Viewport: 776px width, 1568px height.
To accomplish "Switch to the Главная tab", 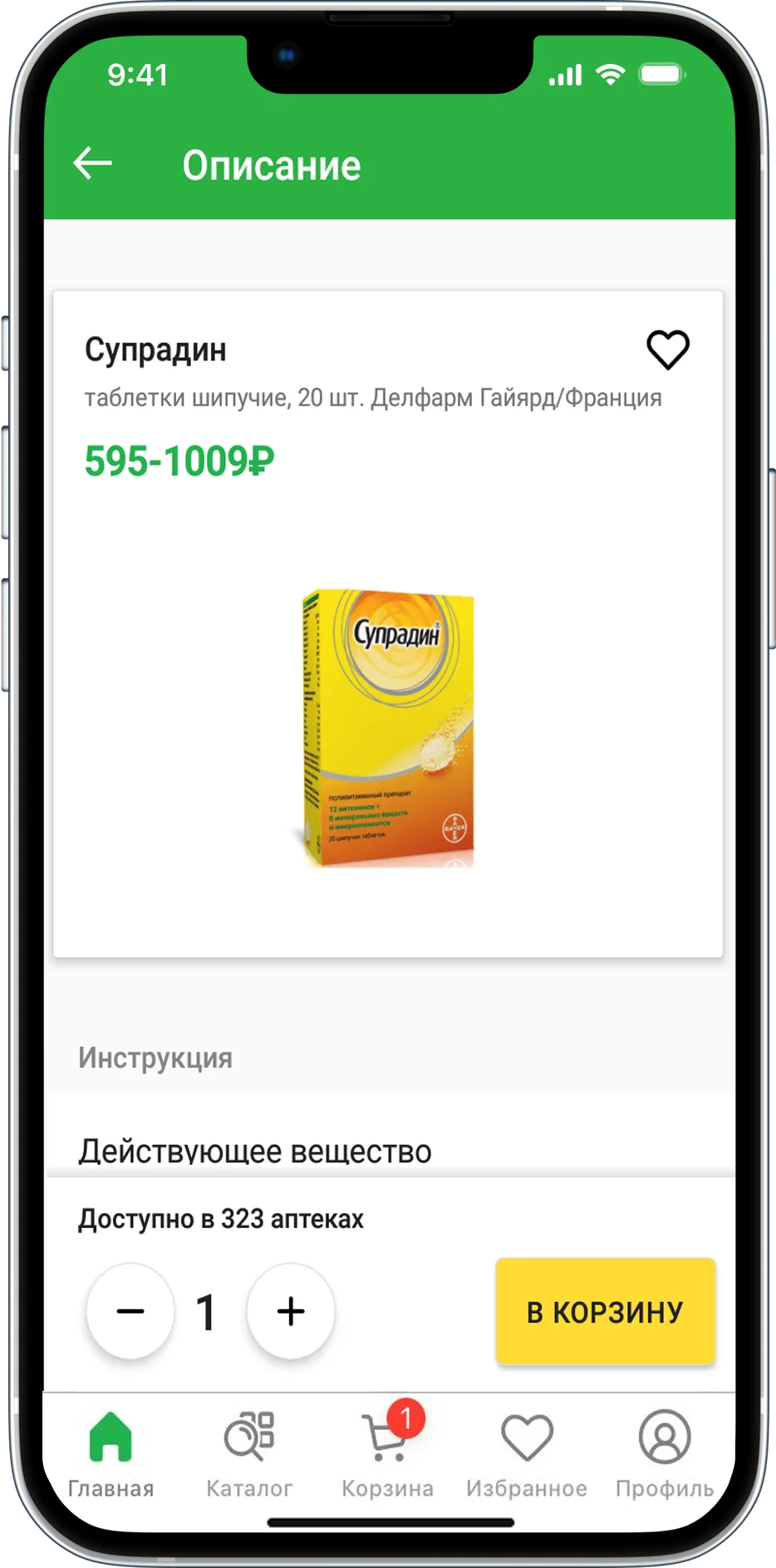I will [111, 1452].
